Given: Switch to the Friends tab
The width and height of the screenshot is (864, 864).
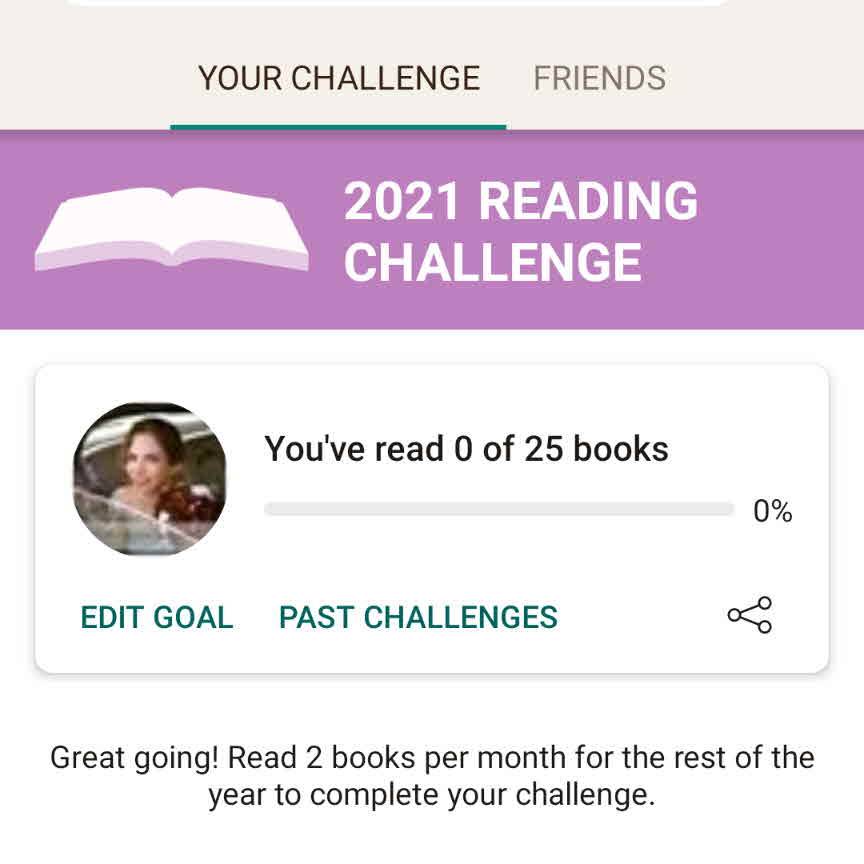Looking at the screenshot, I should coord(599,79).
